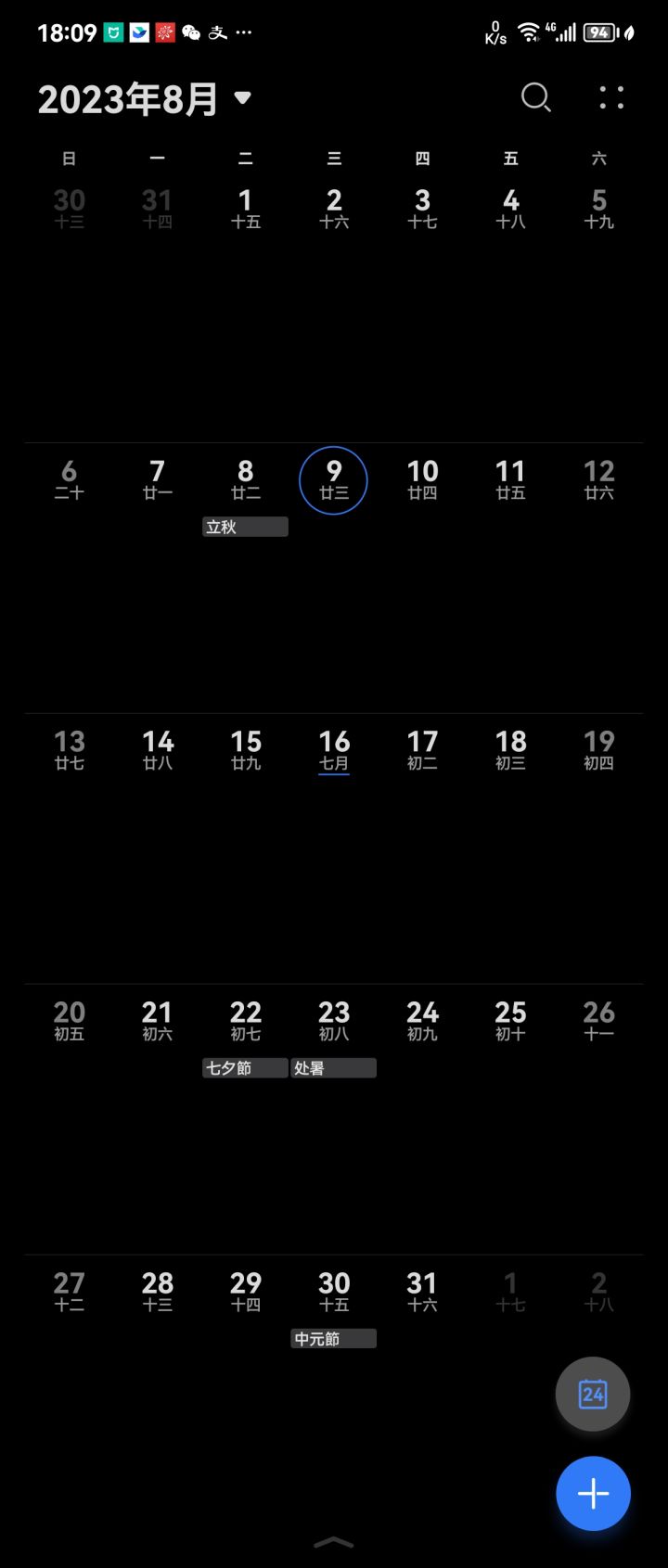Open the search function in the calendar
The height and width of the screenshot is (1568, 668).
pyautogui.click(x=535, y=97)
